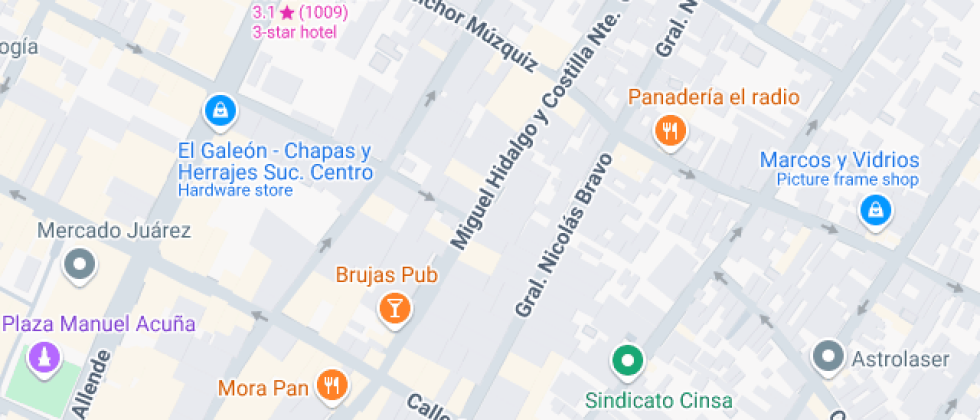980x420 pixels.
Task: Open the Mercado Juárez marker
Action: pos(79,264)
